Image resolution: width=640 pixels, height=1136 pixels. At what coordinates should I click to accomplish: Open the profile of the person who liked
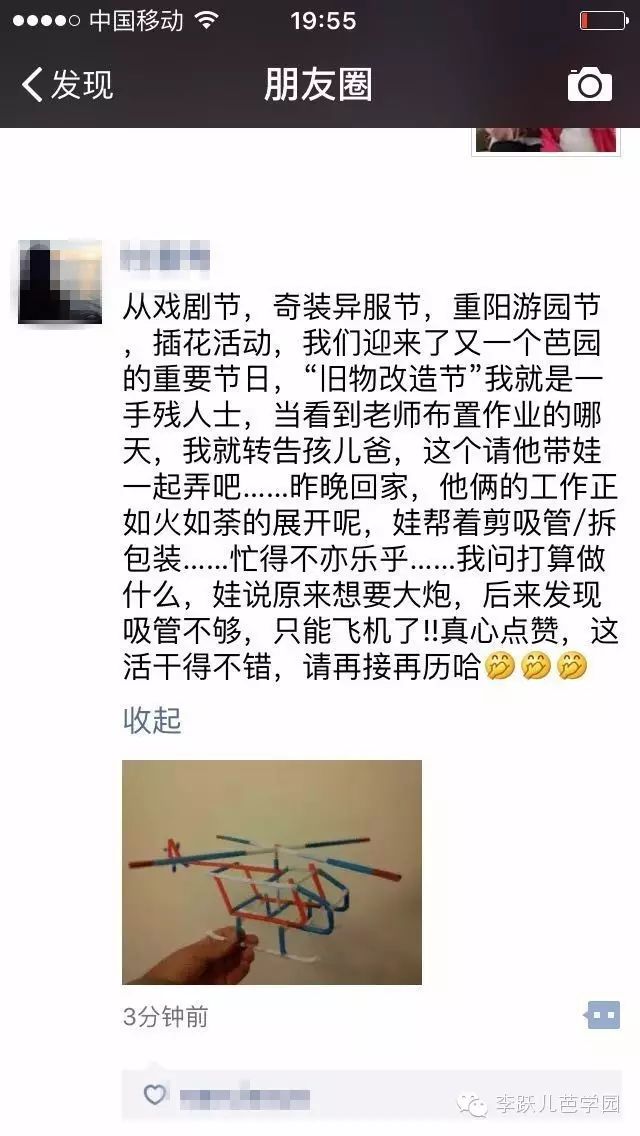click(x=245, y=1098)
